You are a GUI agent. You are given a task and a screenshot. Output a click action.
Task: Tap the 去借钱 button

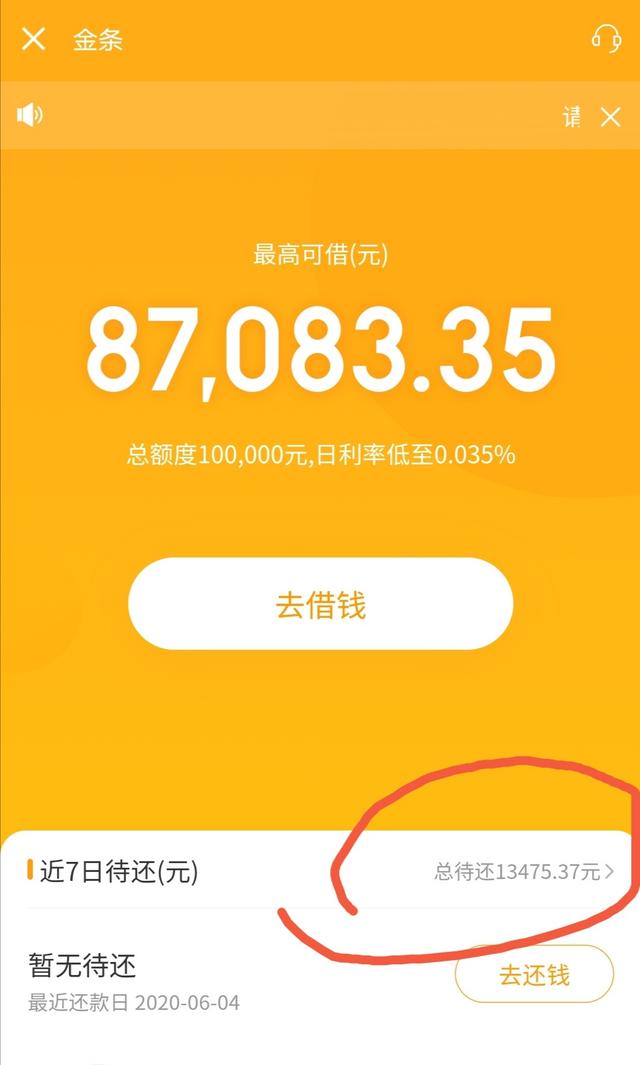point(320,605)
